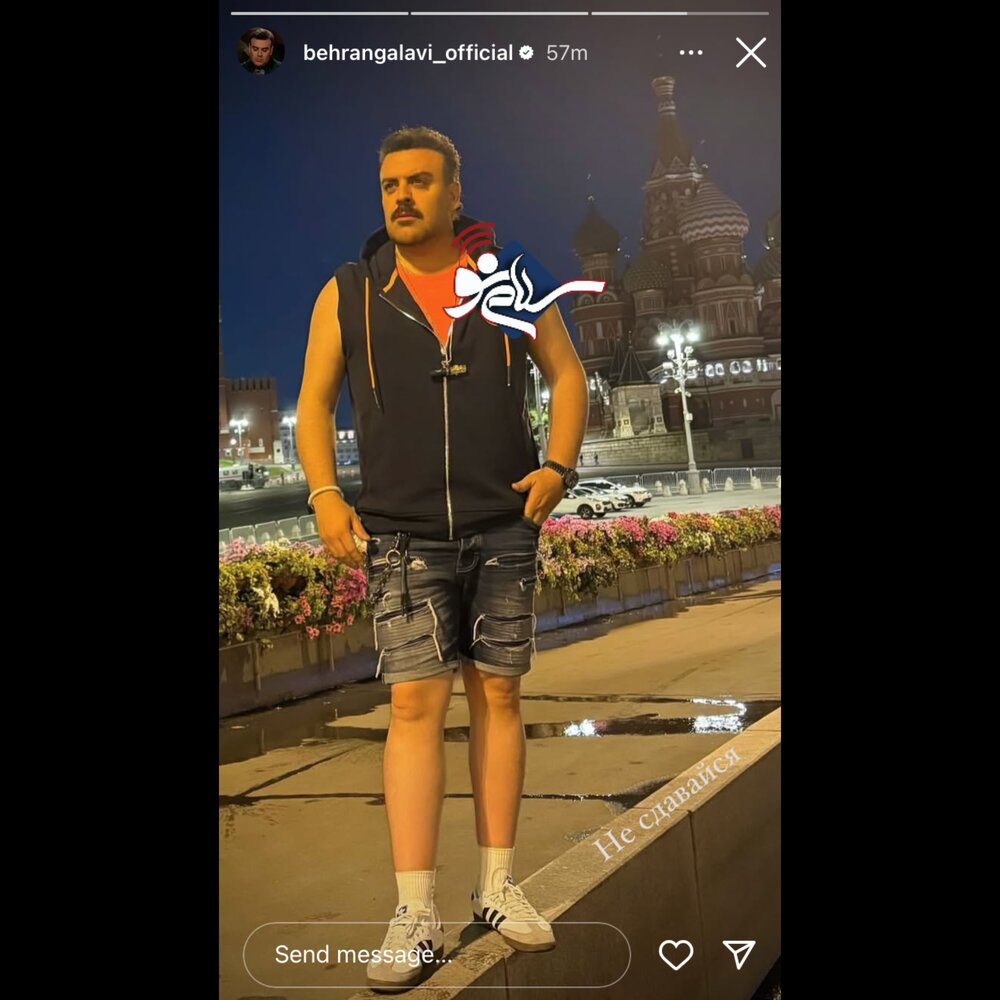The image size is (1000, 1000).
Task: Like this story with the heart
Action: pos(676,955)
